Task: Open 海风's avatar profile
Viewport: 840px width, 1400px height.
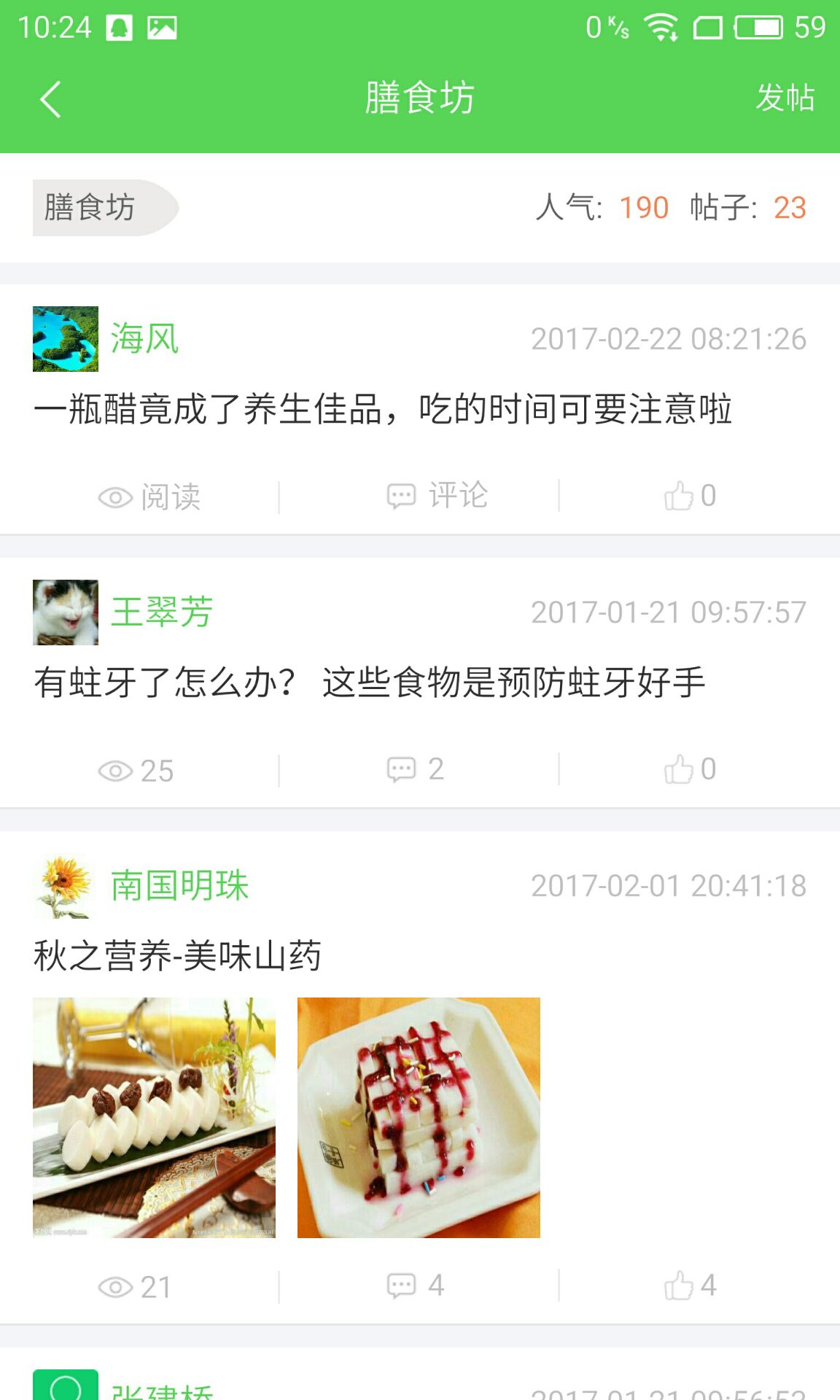Action: click(x=66, y=339)
